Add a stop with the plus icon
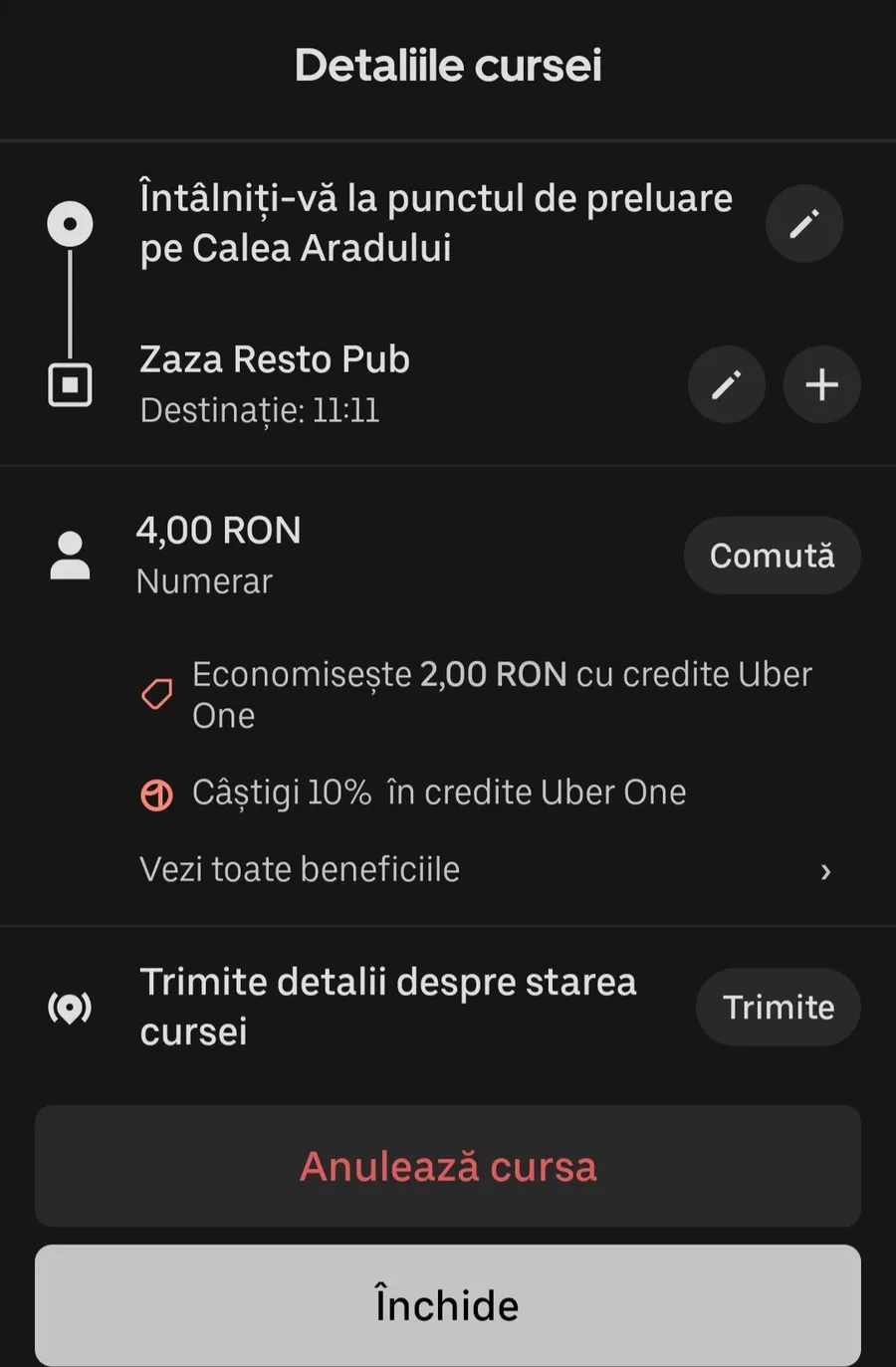The height and width of the screenshot is (1367, 896). point(821,384)
